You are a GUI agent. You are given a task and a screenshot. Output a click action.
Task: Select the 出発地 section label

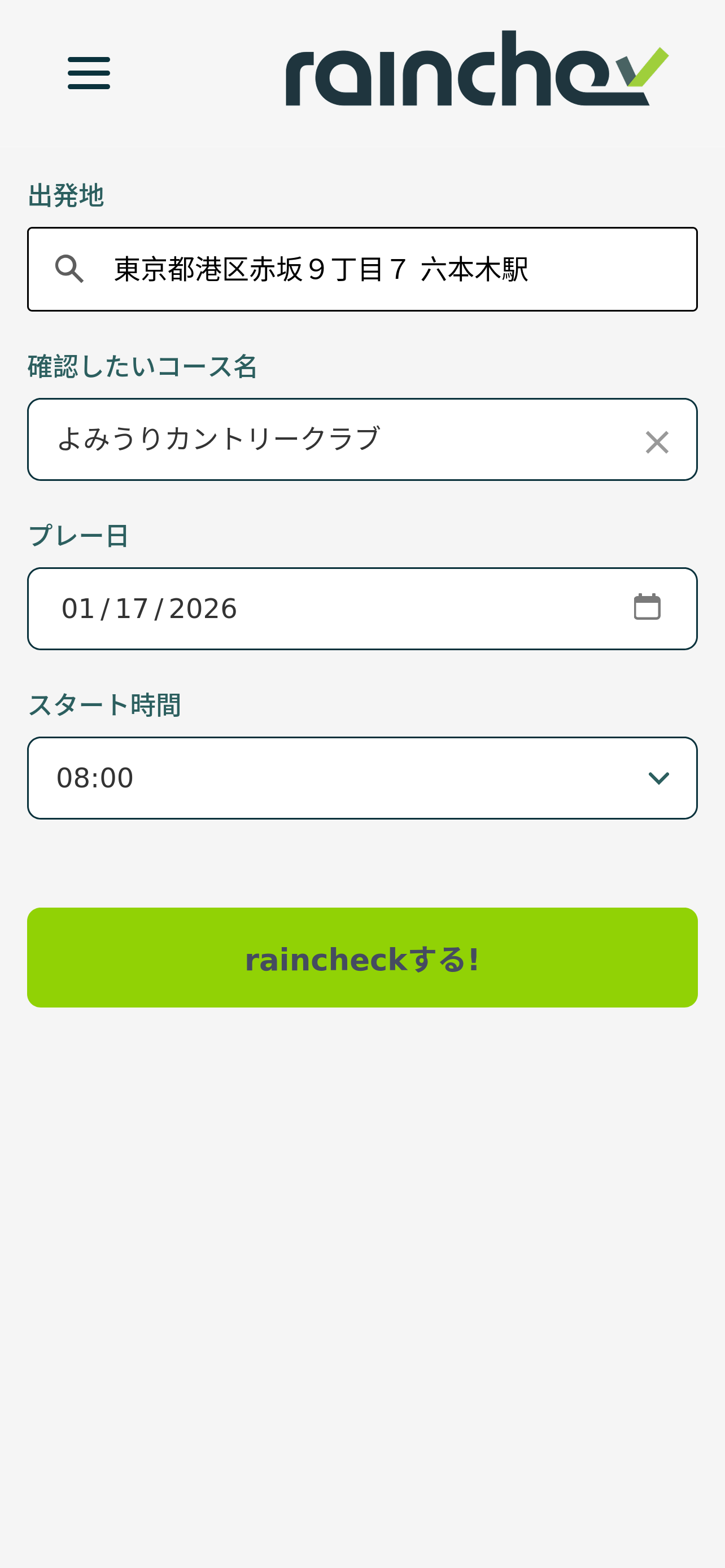65,195
